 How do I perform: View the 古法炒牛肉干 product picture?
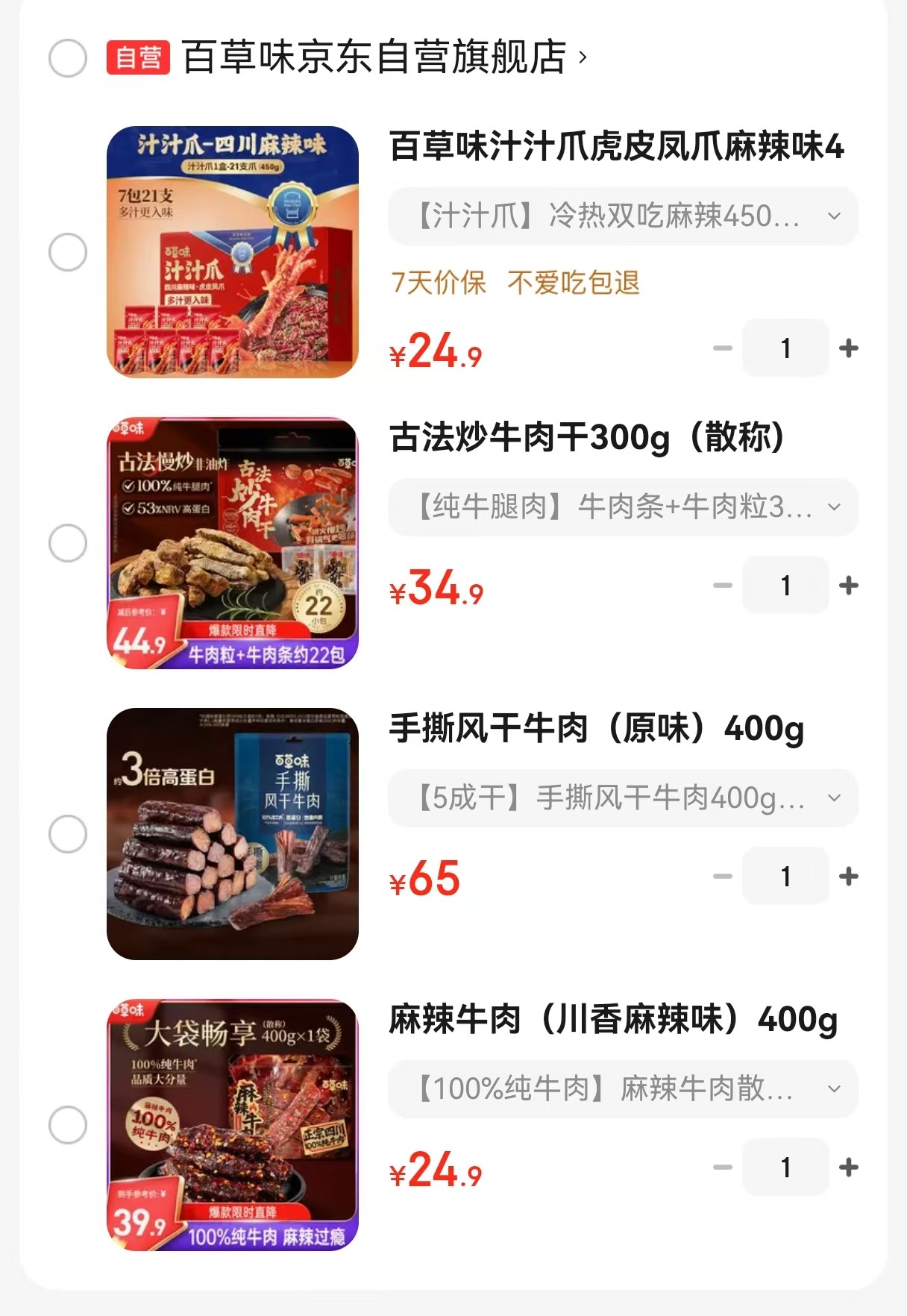pyautogui.click(x=233, y=543)
